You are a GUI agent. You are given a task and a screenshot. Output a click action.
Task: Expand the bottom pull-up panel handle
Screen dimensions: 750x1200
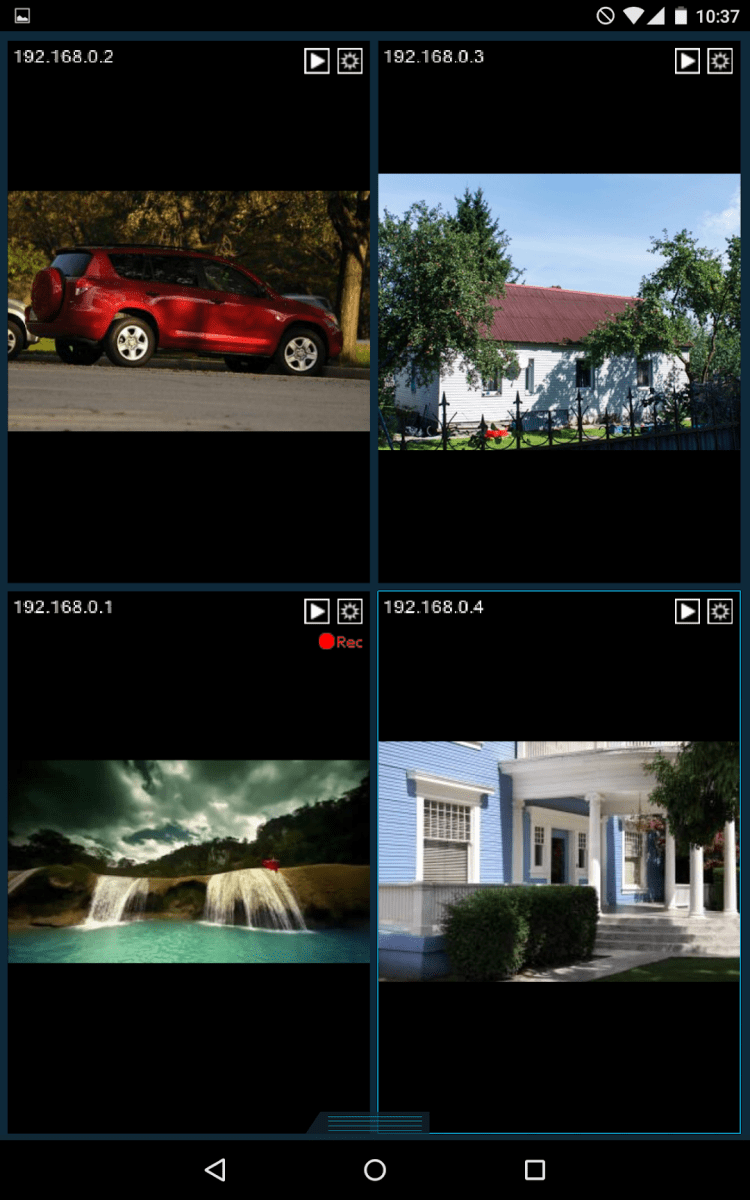coord(375,1123)
